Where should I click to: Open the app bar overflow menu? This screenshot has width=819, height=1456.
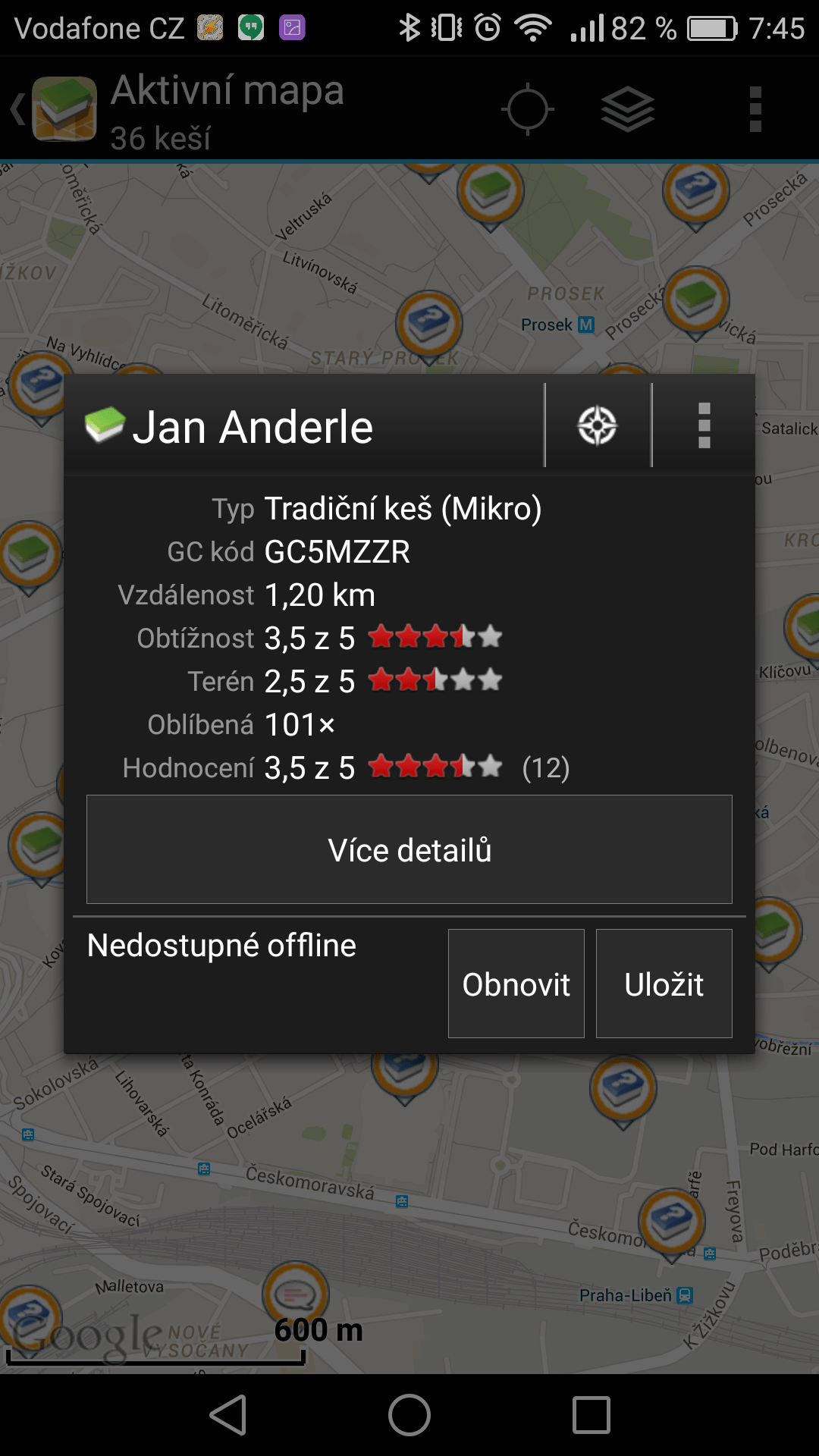tap(755, 109)
